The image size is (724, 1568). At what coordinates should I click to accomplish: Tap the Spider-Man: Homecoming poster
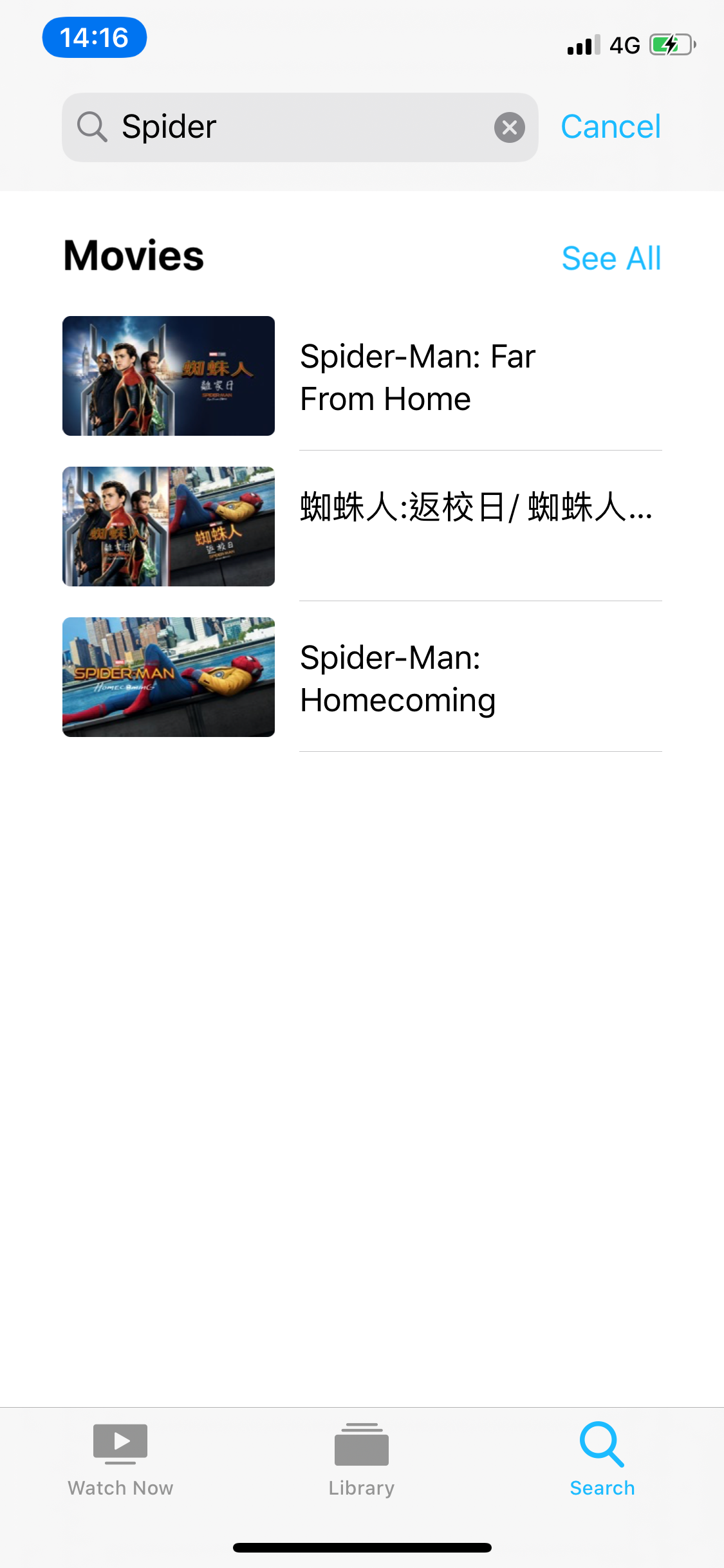[x=168, y=677]
